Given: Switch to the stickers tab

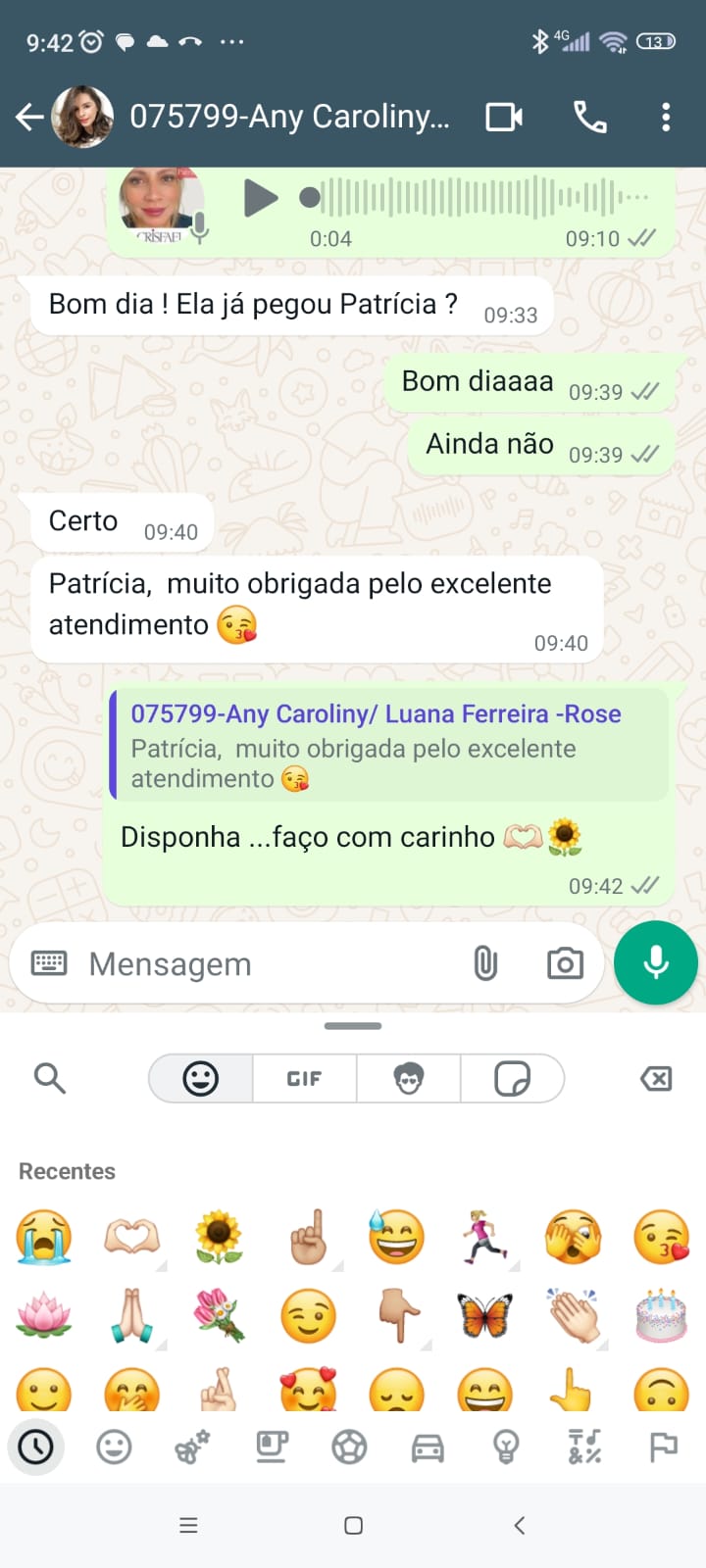Looking at the screenshot, I should click(x=512, y=1079).
